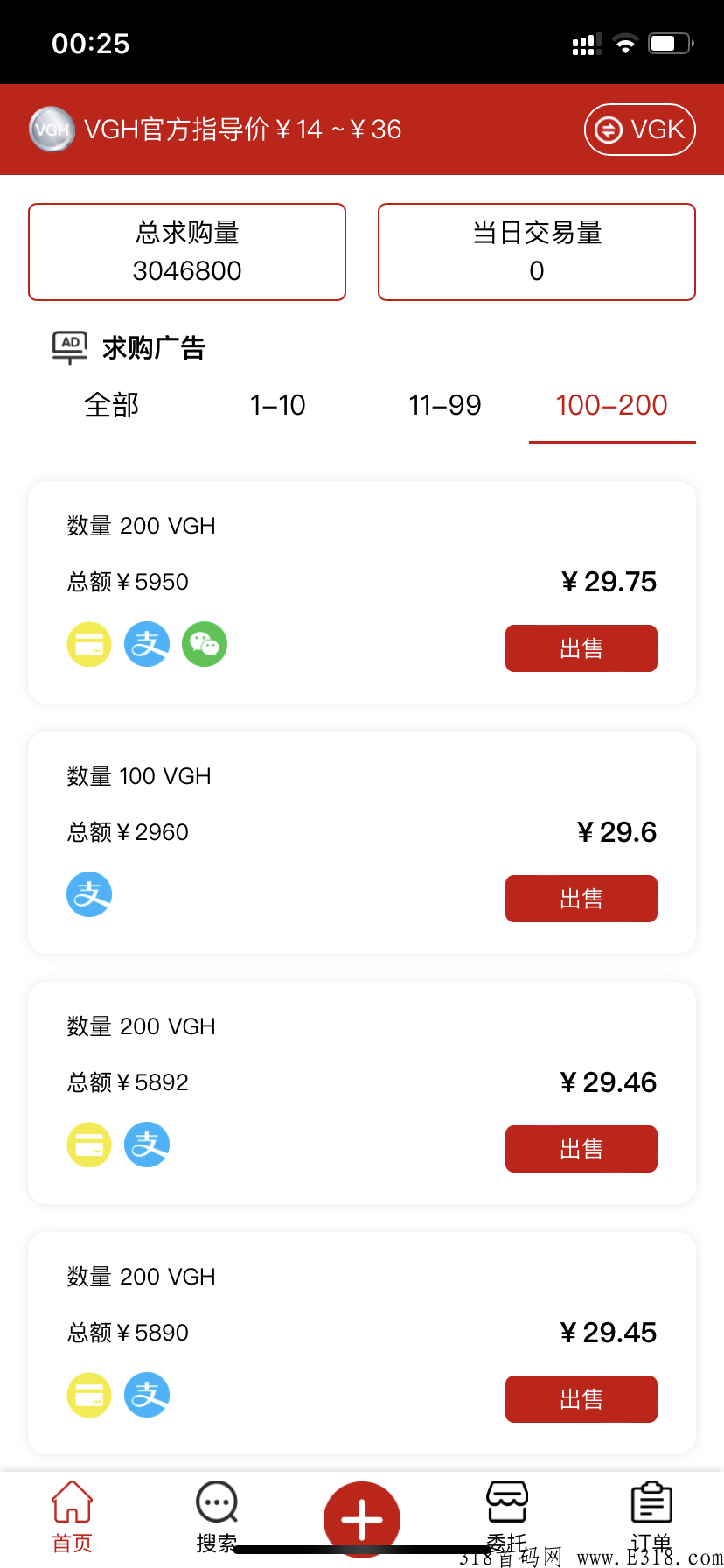724x1568 pixels.
Task: Tap 出售 on the ¥29.45 listing
Action: coord(581,1399)
